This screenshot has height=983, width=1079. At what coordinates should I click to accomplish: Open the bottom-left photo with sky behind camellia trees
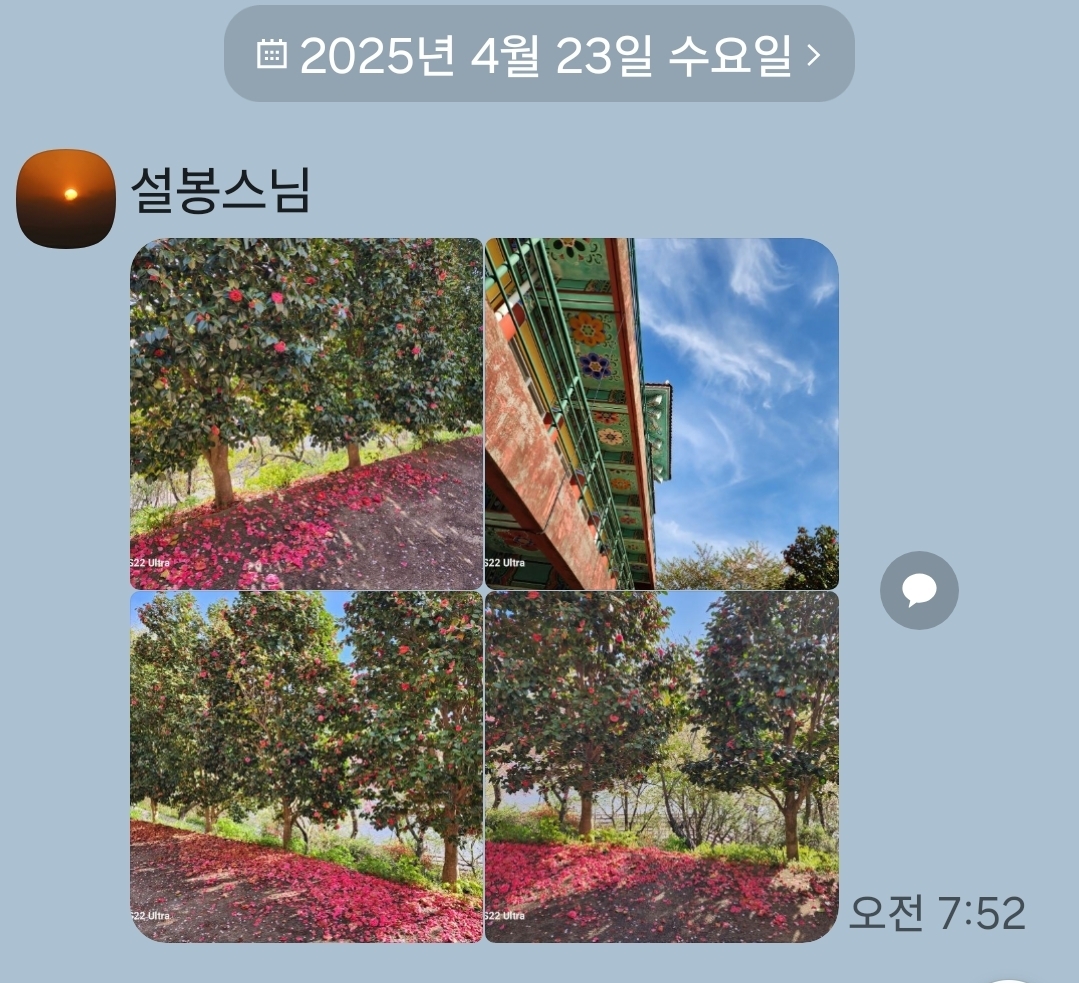point(306,766)
